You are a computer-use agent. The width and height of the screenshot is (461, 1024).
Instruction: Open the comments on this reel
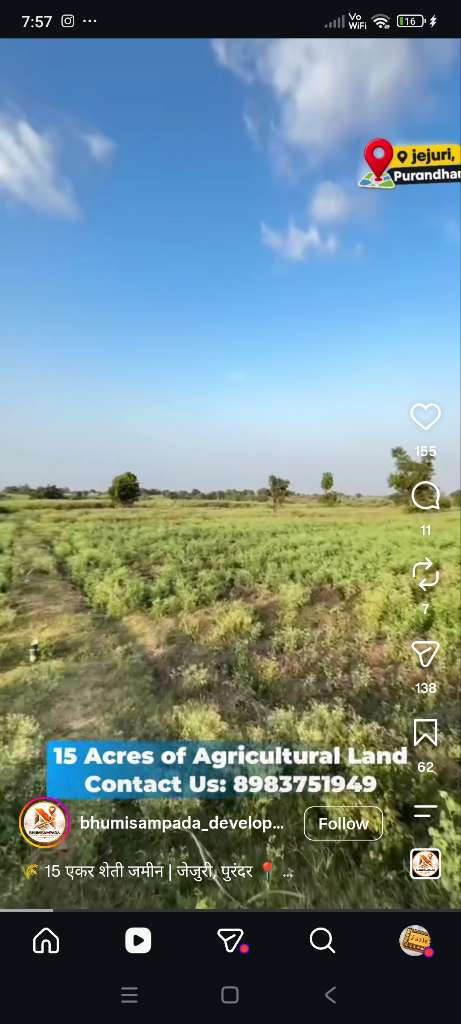[x=425, y=496]
